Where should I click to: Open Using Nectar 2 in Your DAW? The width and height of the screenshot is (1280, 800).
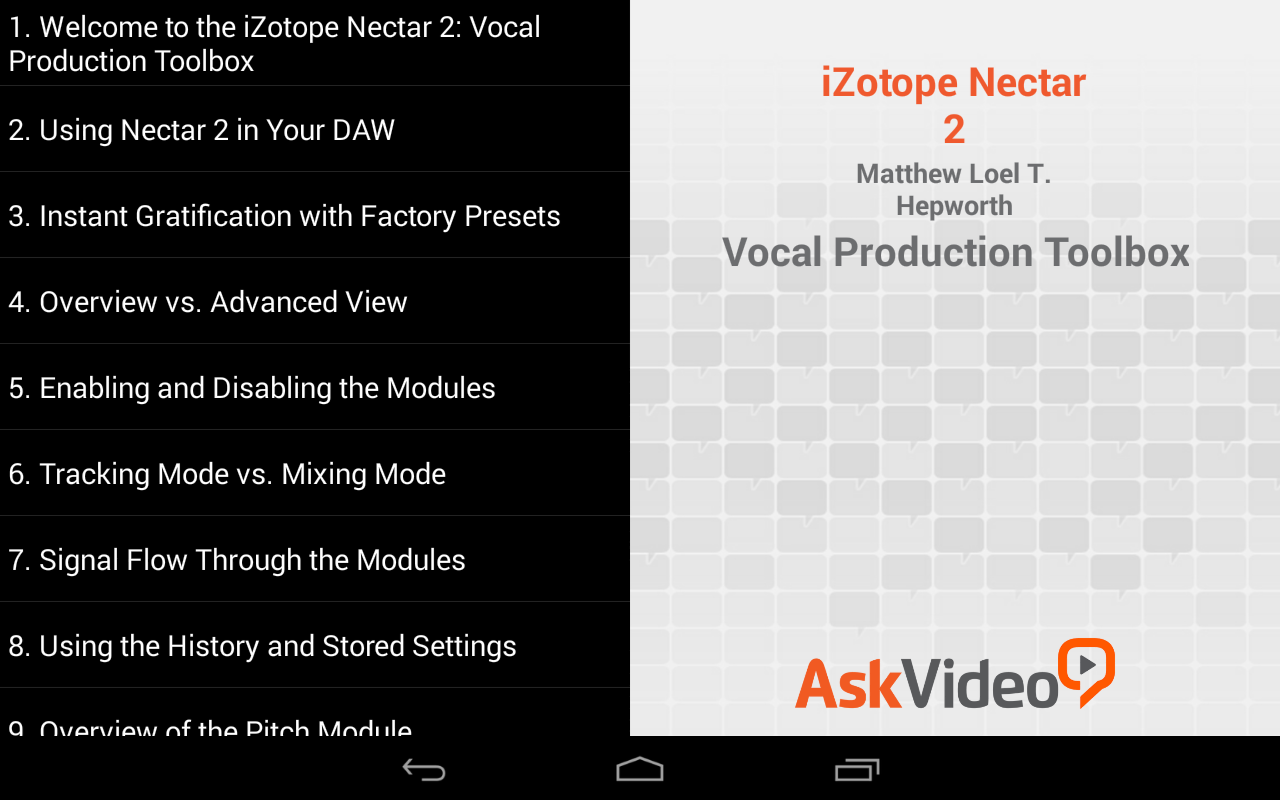click(x=314, y=130)
